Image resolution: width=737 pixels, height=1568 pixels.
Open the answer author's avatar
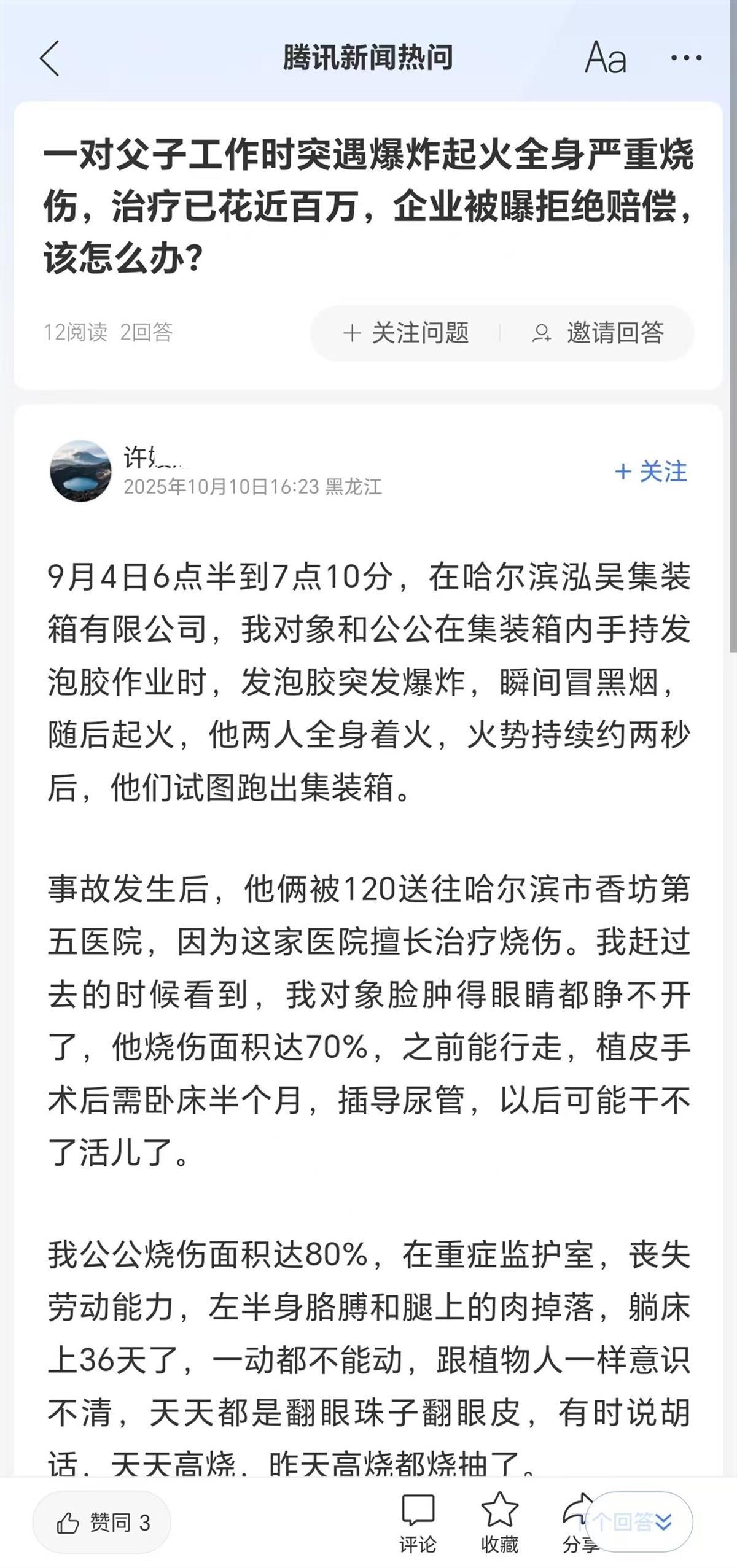click(x=80, y=471)
